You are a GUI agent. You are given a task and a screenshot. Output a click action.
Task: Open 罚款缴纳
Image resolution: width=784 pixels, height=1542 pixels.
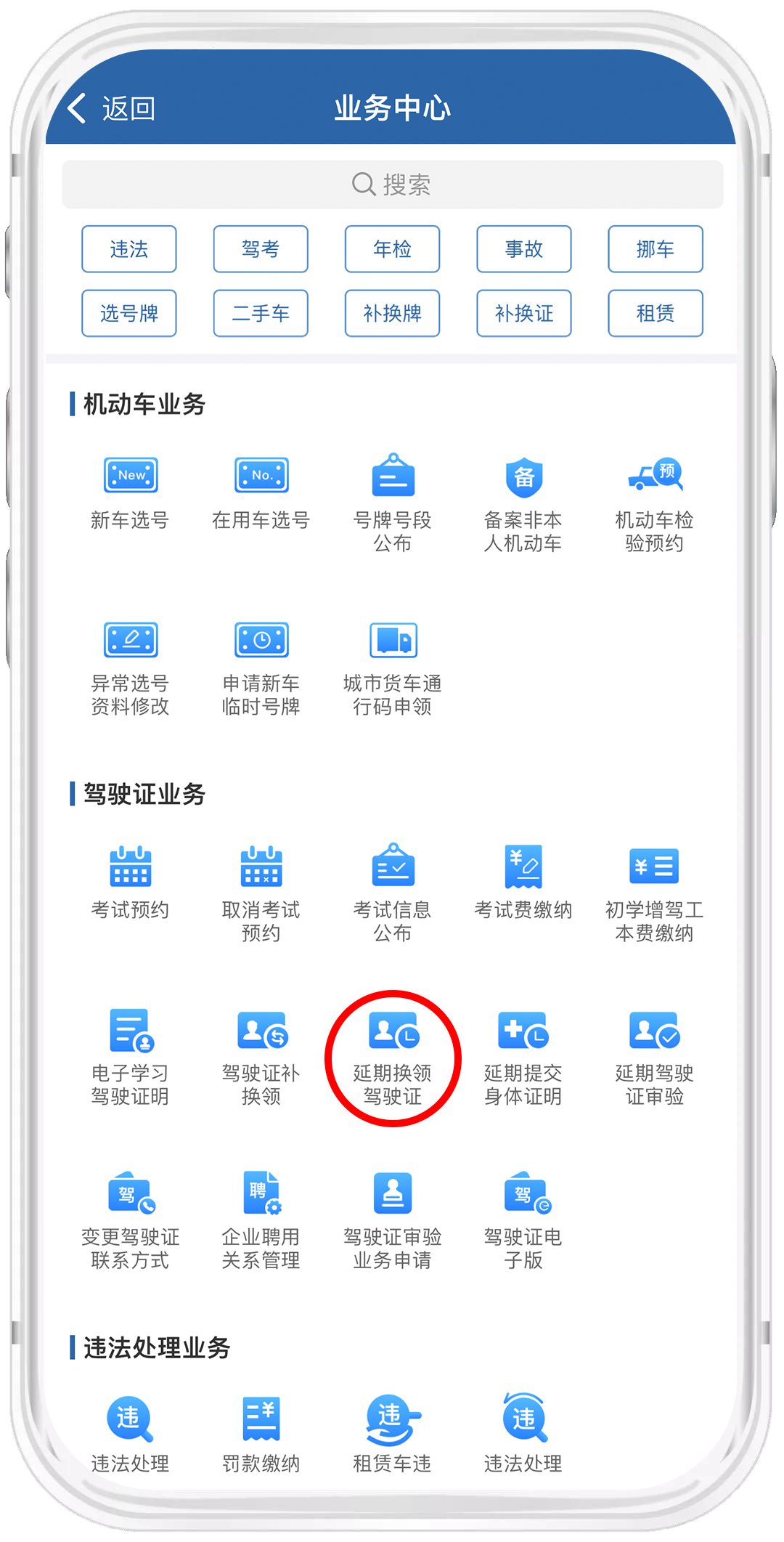(x=261, y=1434)
